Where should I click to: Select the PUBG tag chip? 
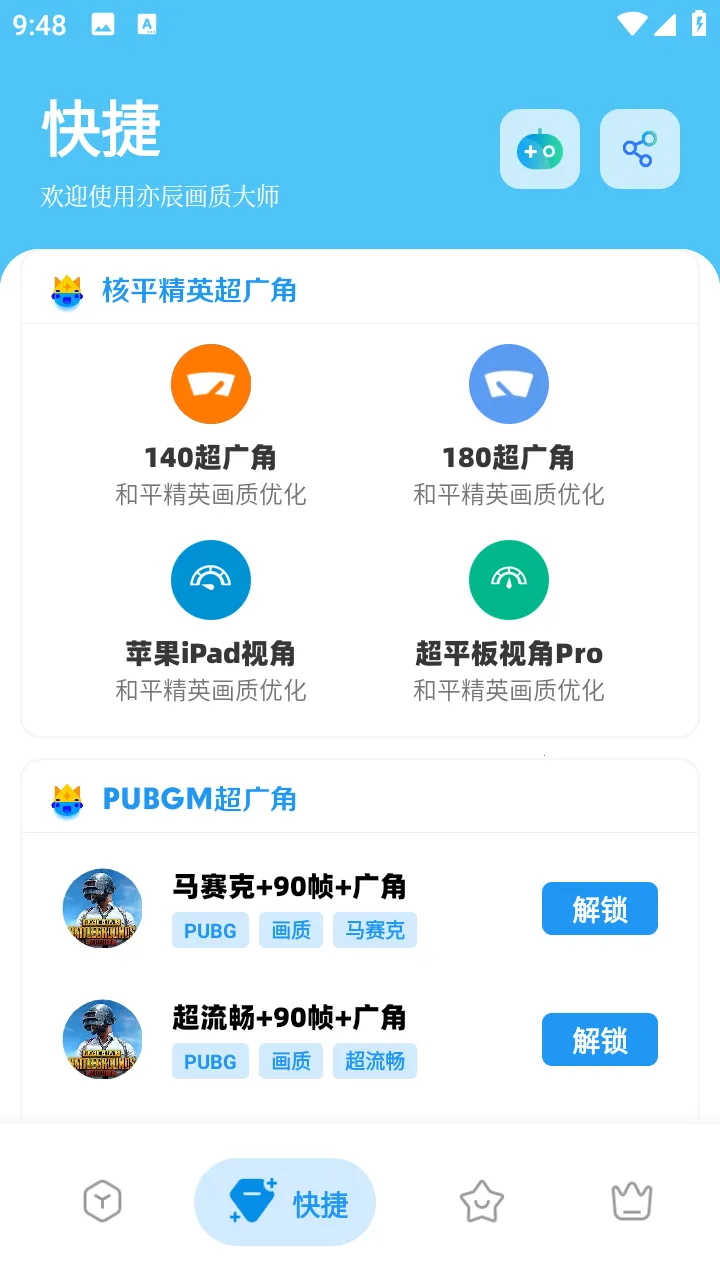(x=210, y=930)
